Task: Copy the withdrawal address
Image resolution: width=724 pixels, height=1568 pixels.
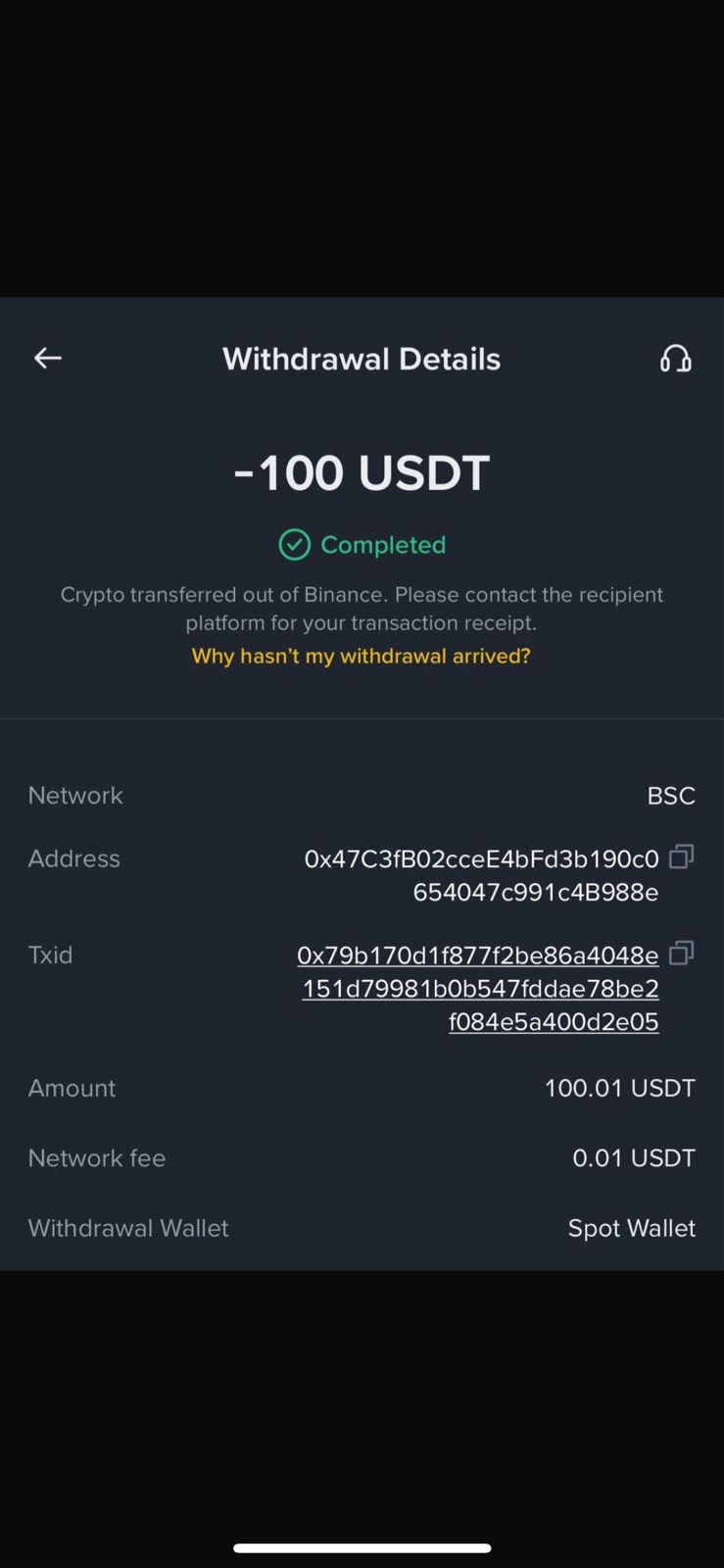Action: click(x=681, y=857)
